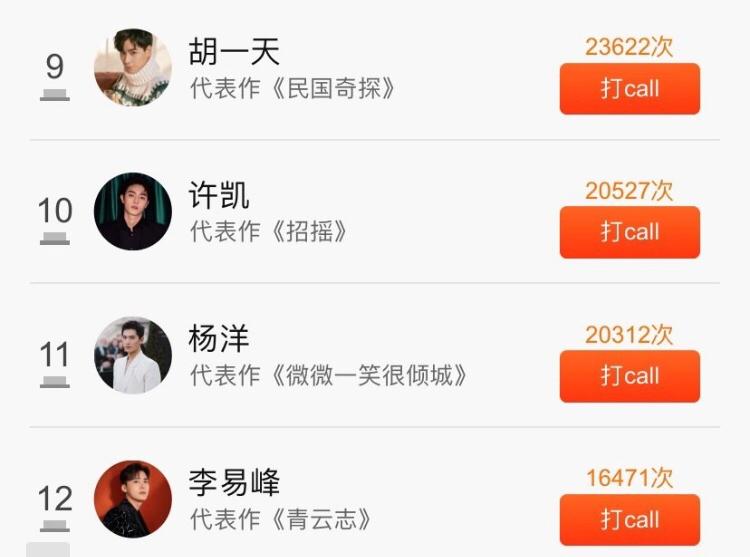Viewport: 750px width, 557px height.
Task: Select 杨洋's avatar
Action: click(x=133, y=355)
